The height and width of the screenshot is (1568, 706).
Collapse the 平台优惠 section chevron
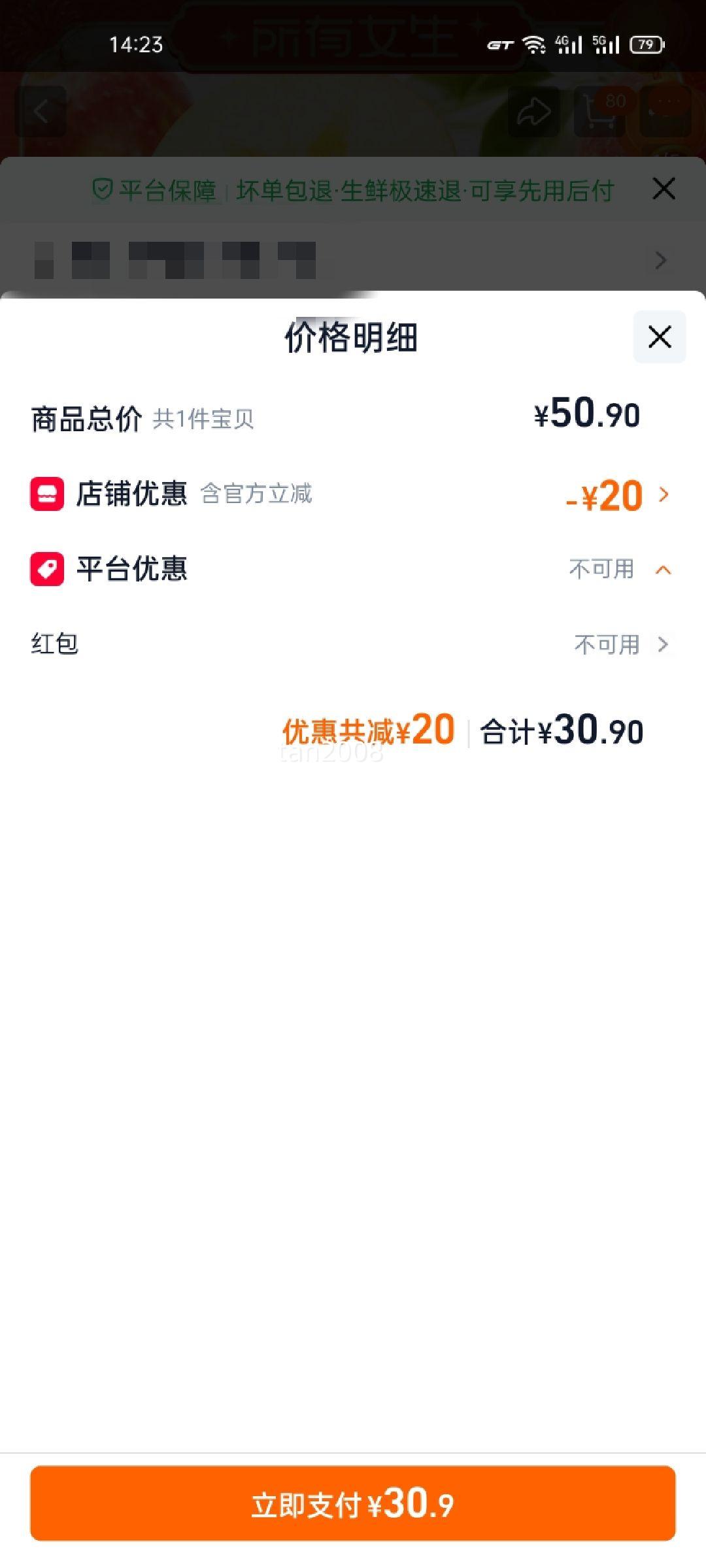pos(665,570)
